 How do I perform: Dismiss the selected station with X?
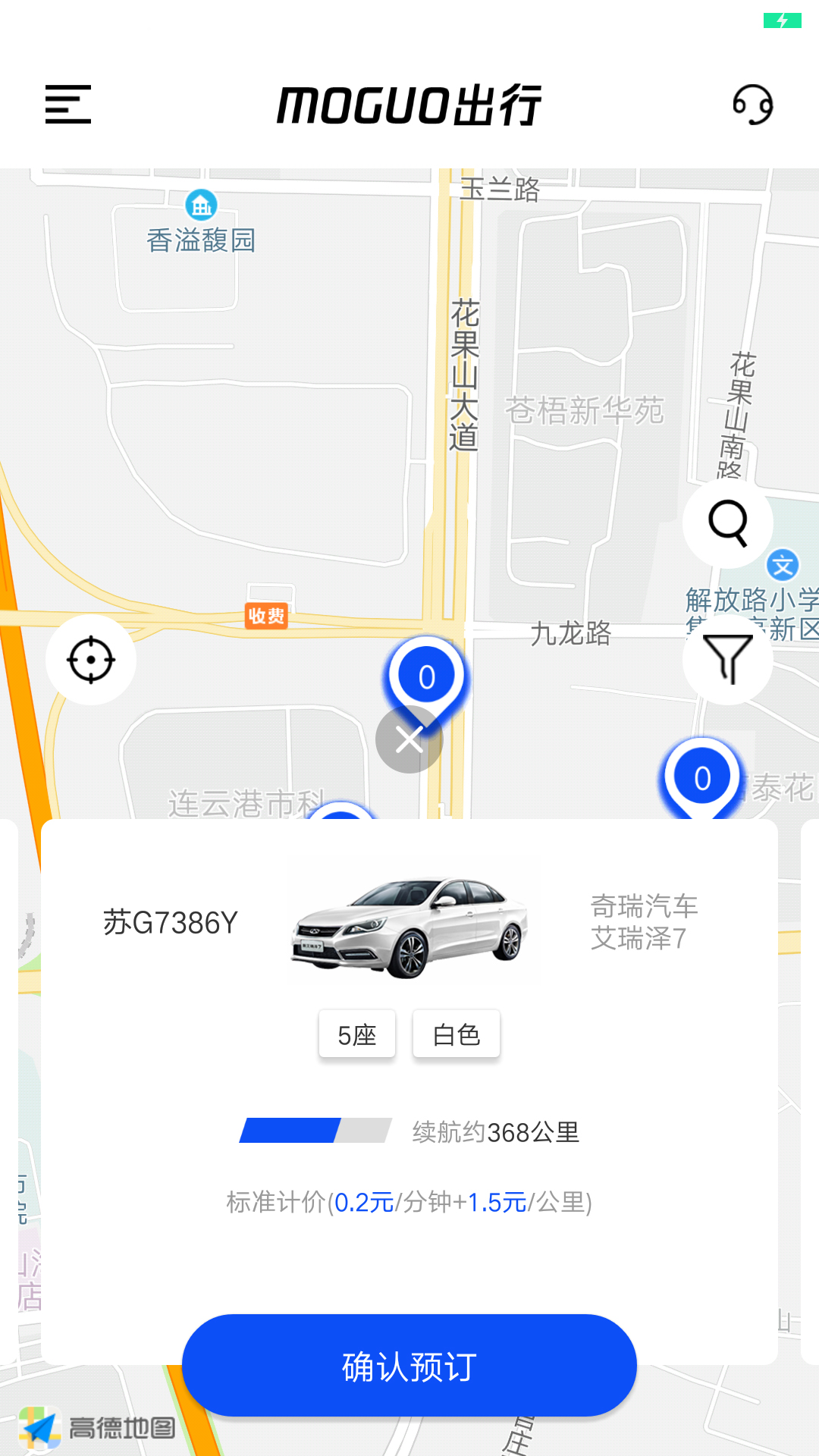pos(409,739)
